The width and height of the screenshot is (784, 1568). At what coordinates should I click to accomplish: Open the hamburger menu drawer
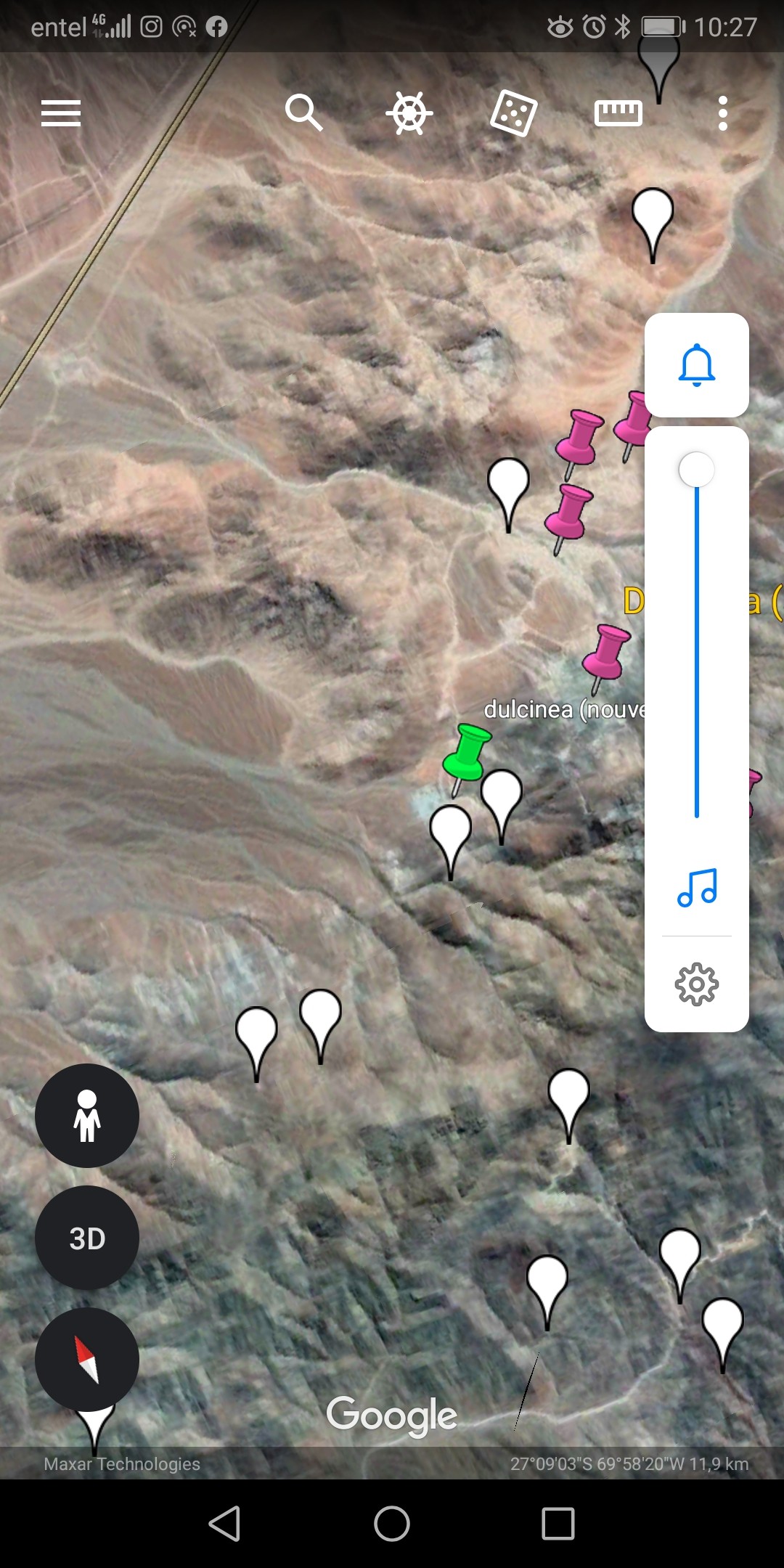coord(61,113)
